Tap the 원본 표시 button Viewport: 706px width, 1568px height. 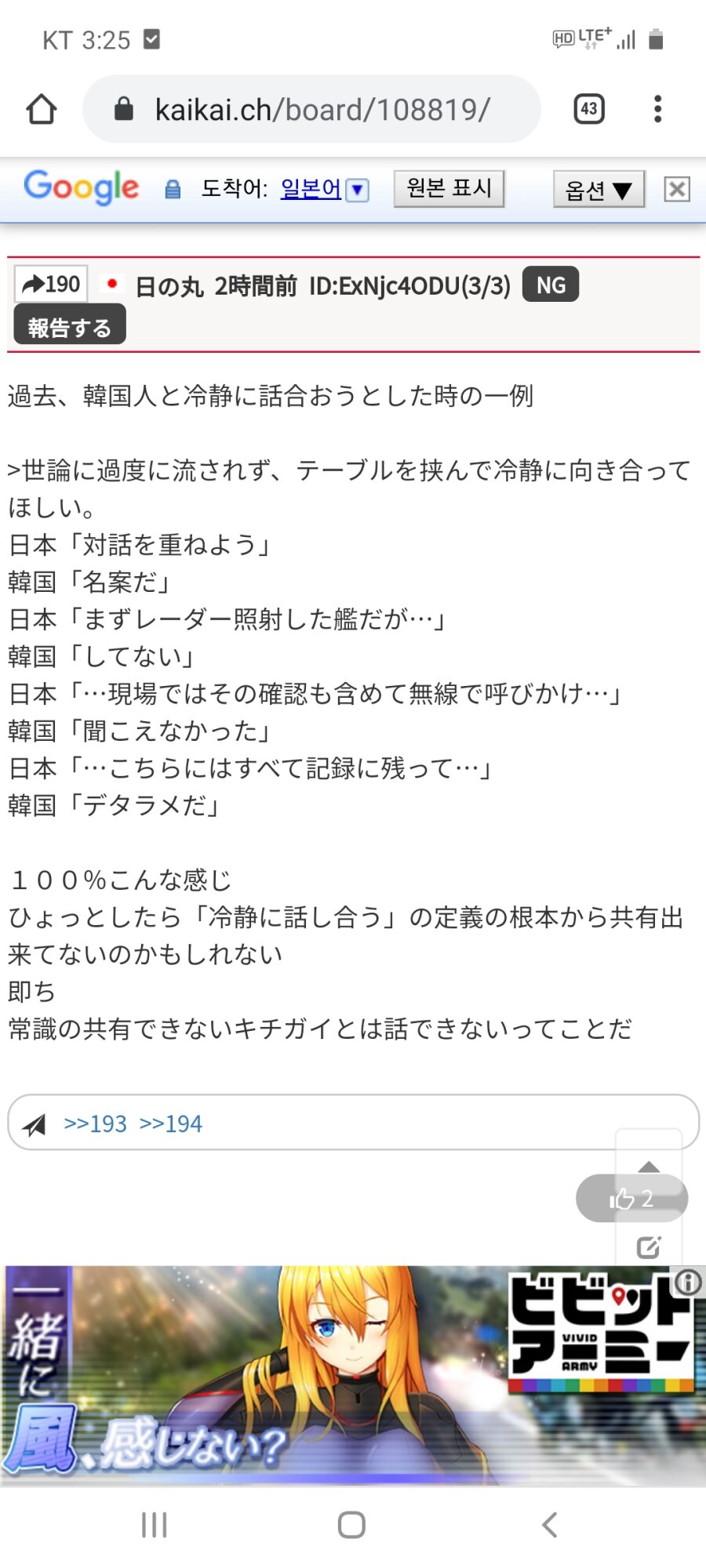[x=449, y=188]
